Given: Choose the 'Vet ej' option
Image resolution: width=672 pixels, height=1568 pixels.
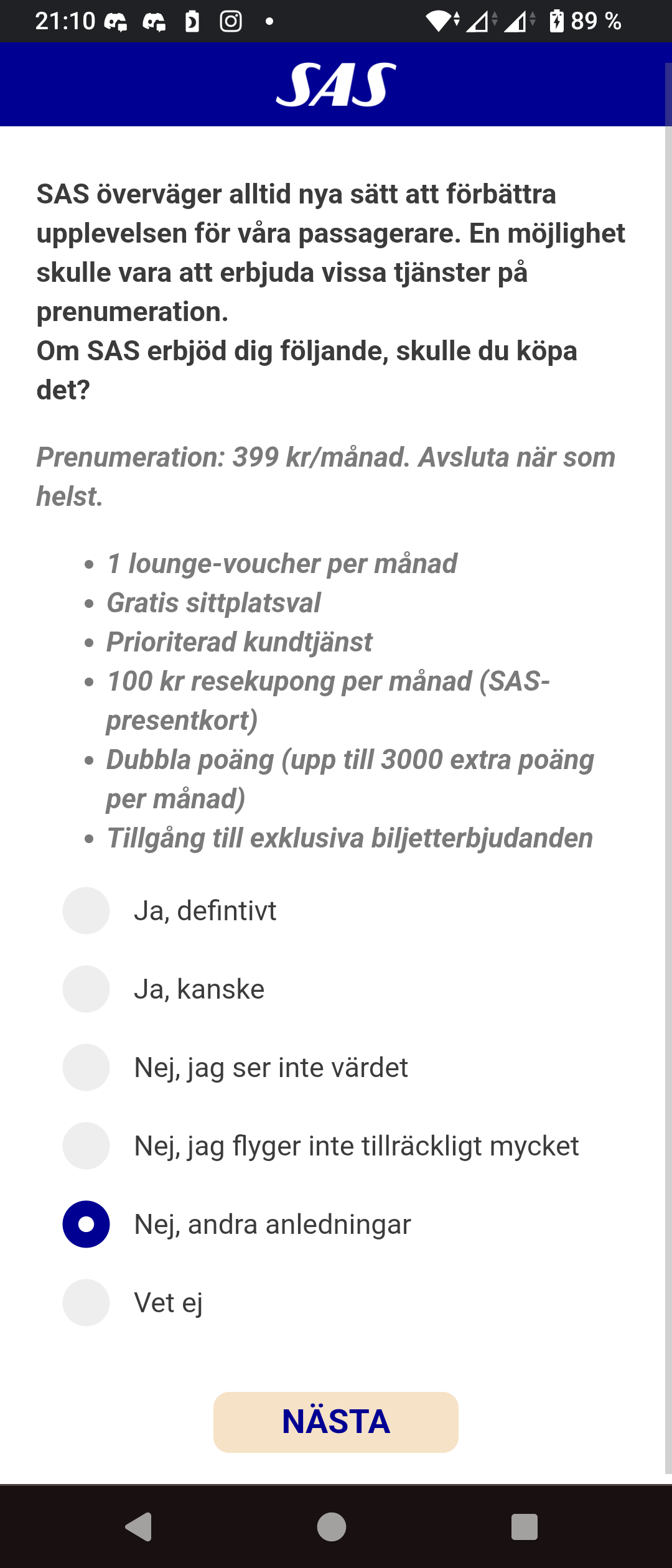Looking at the screenshot, I should pos(86,1302).
